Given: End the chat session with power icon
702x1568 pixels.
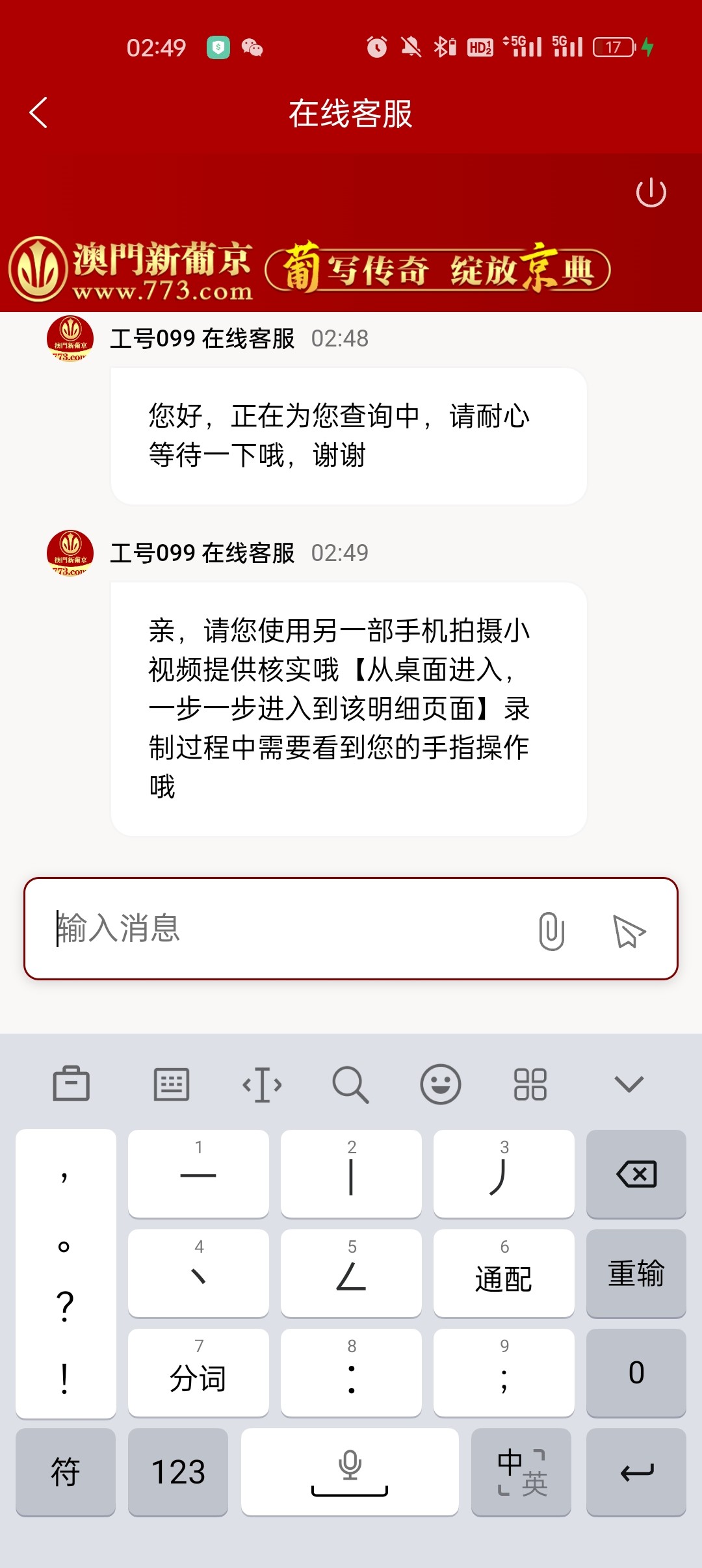Looking at the screenshot, I should coord(651,193).
